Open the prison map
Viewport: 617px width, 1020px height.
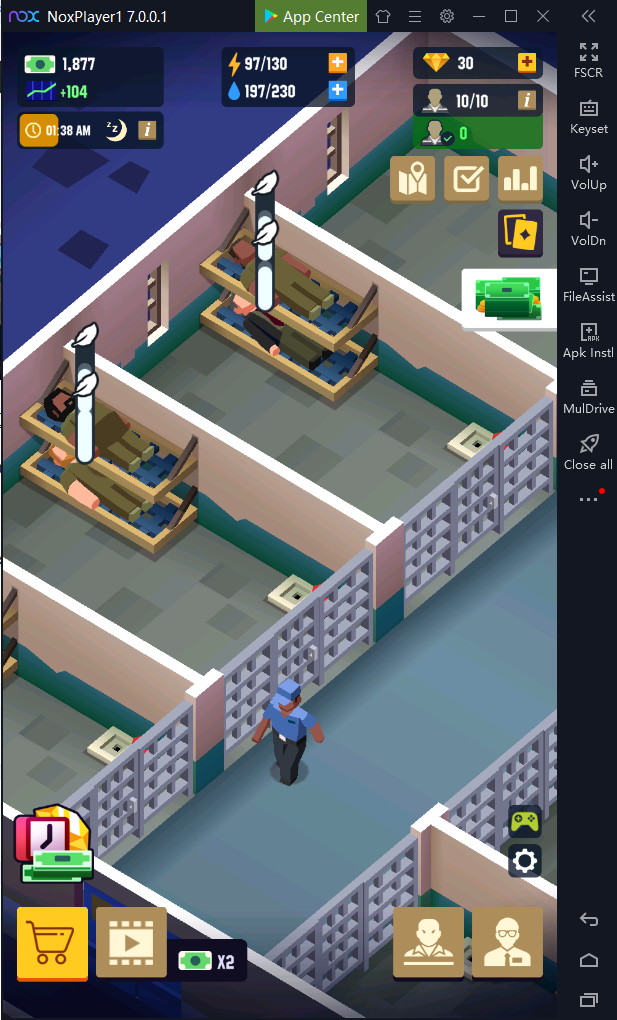click(x=412, y=179)
